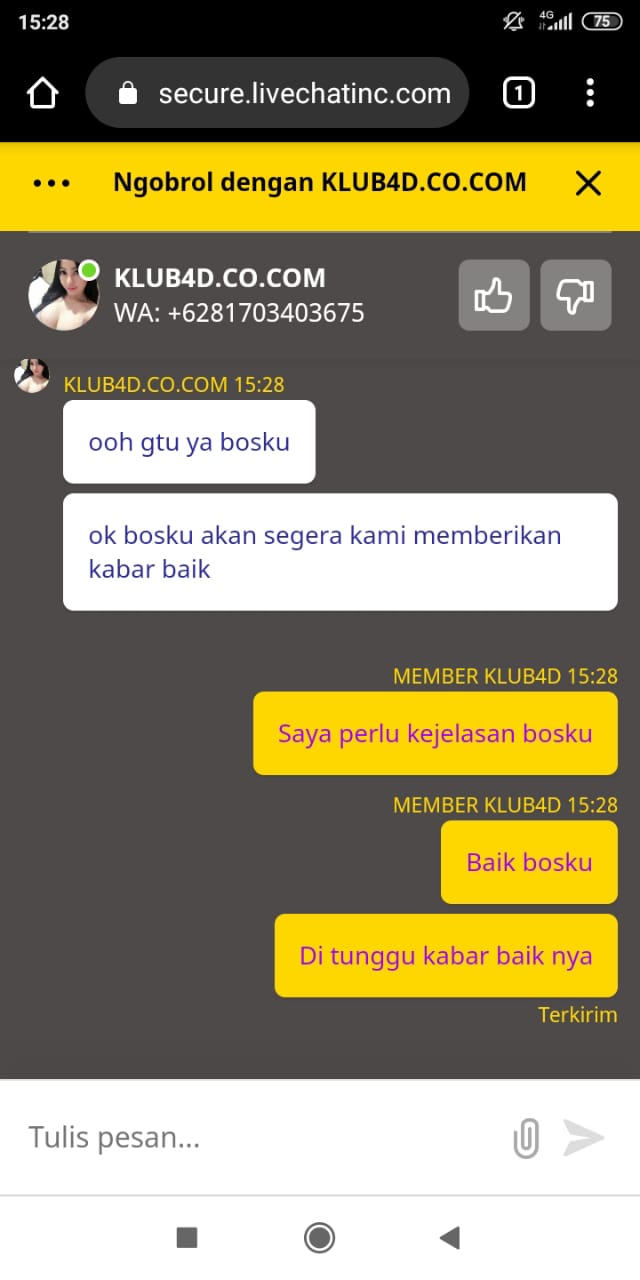Open recent apps from the navigation bar

(187, 1238)
